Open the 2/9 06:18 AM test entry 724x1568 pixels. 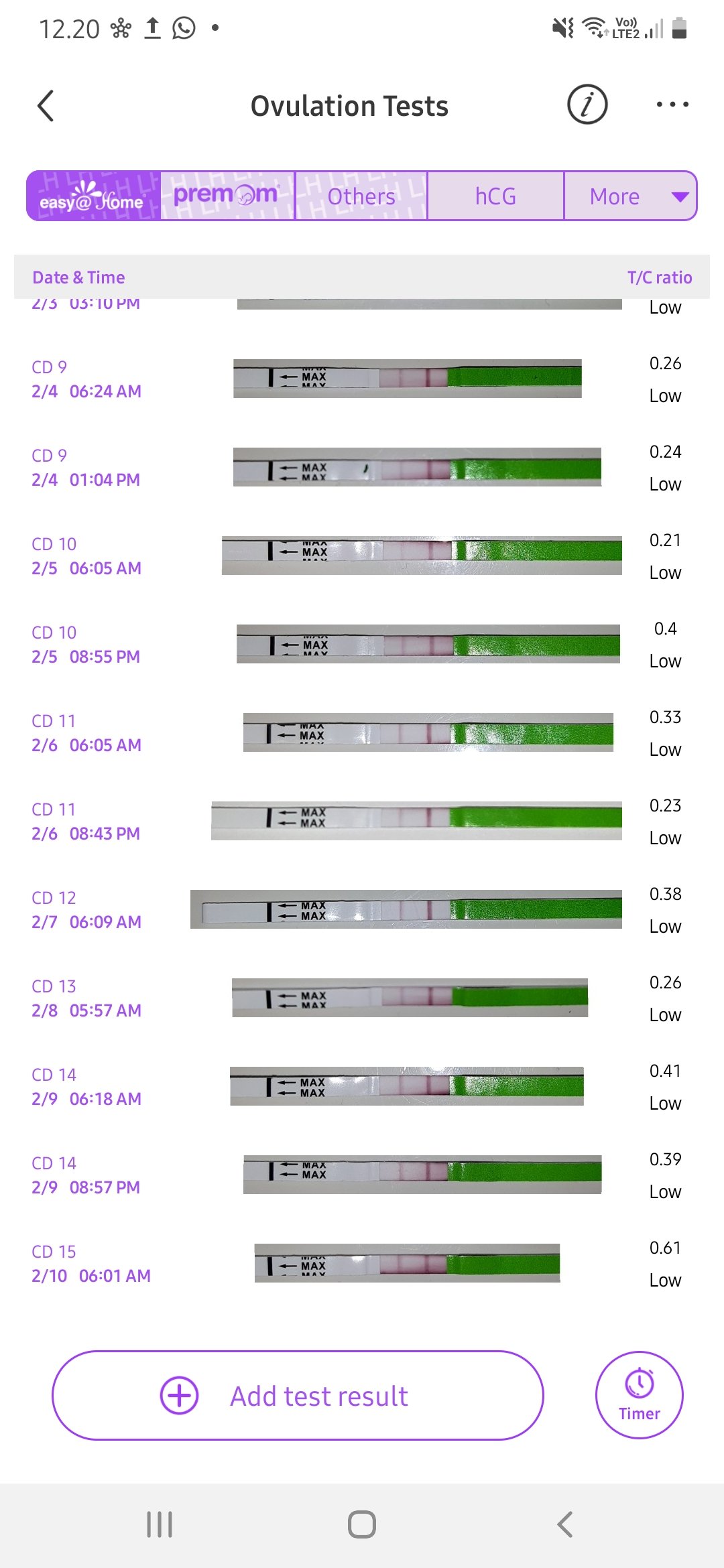pyautogui.click(x=362, y=1087)
